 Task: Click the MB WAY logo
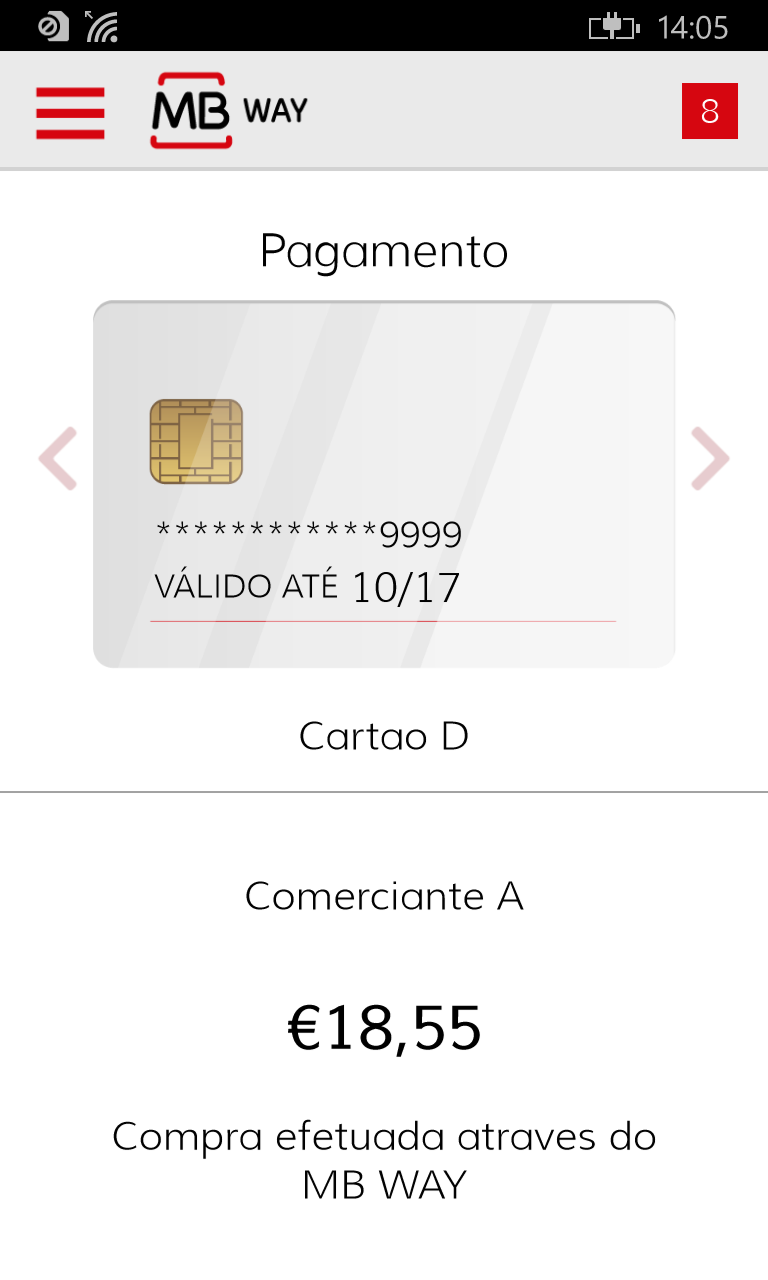click(192, 110)
